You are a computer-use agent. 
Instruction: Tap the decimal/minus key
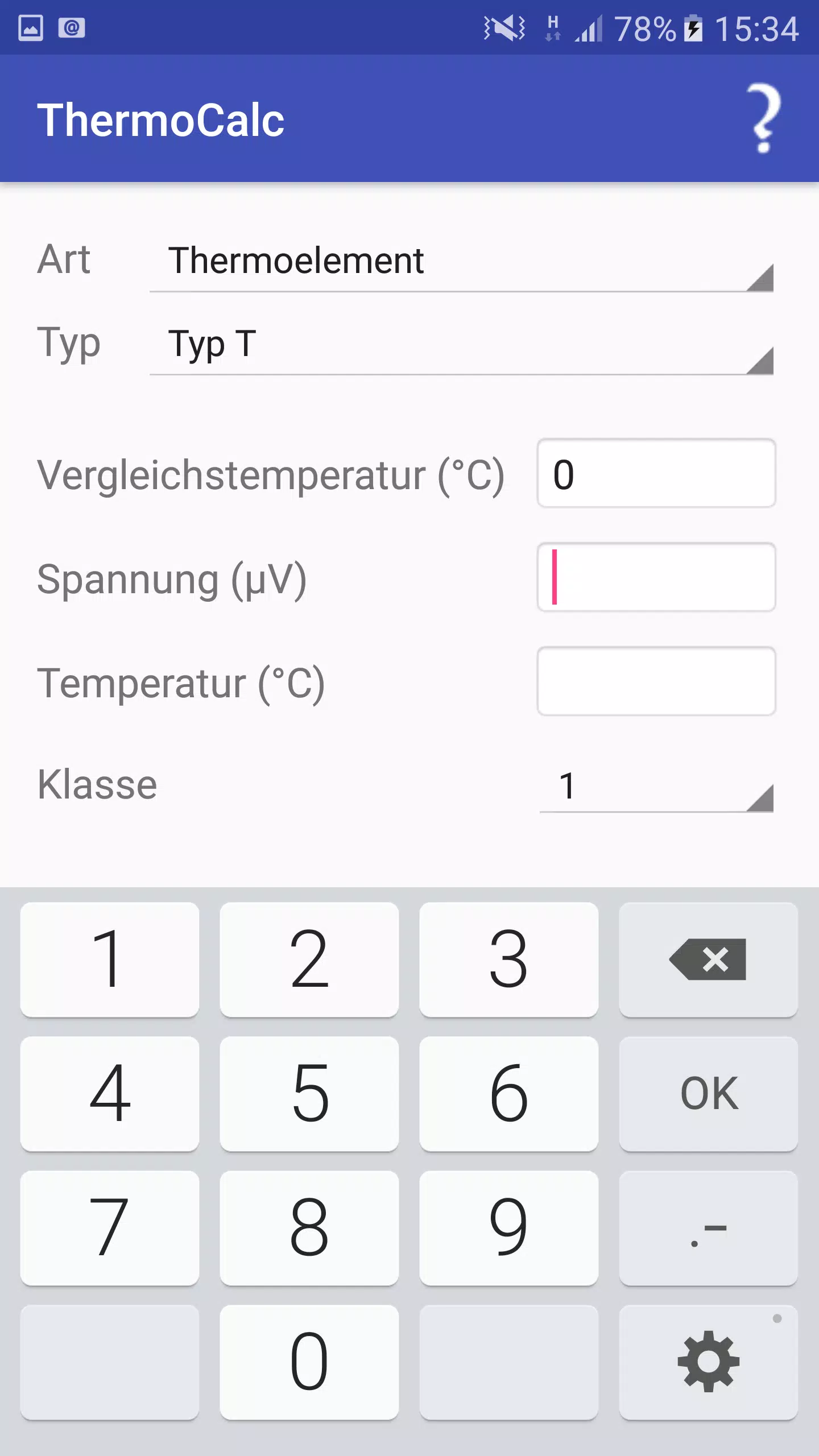pyautogui.click(x=709, y=1228)
